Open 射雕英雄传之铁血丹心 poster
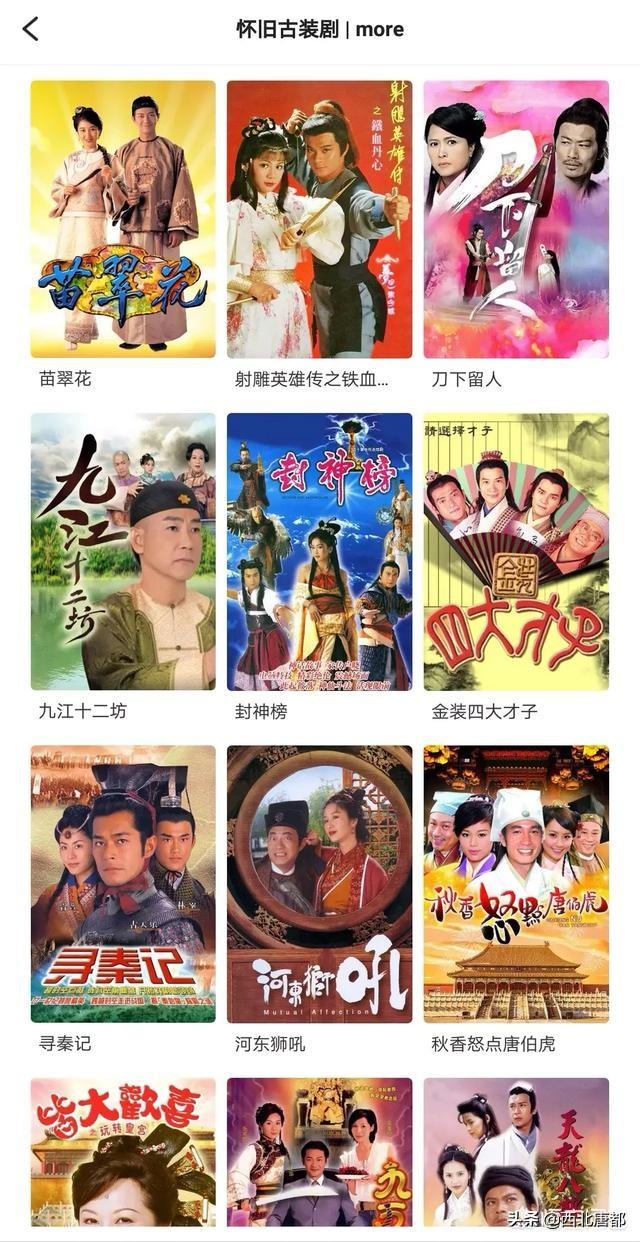 319,219
